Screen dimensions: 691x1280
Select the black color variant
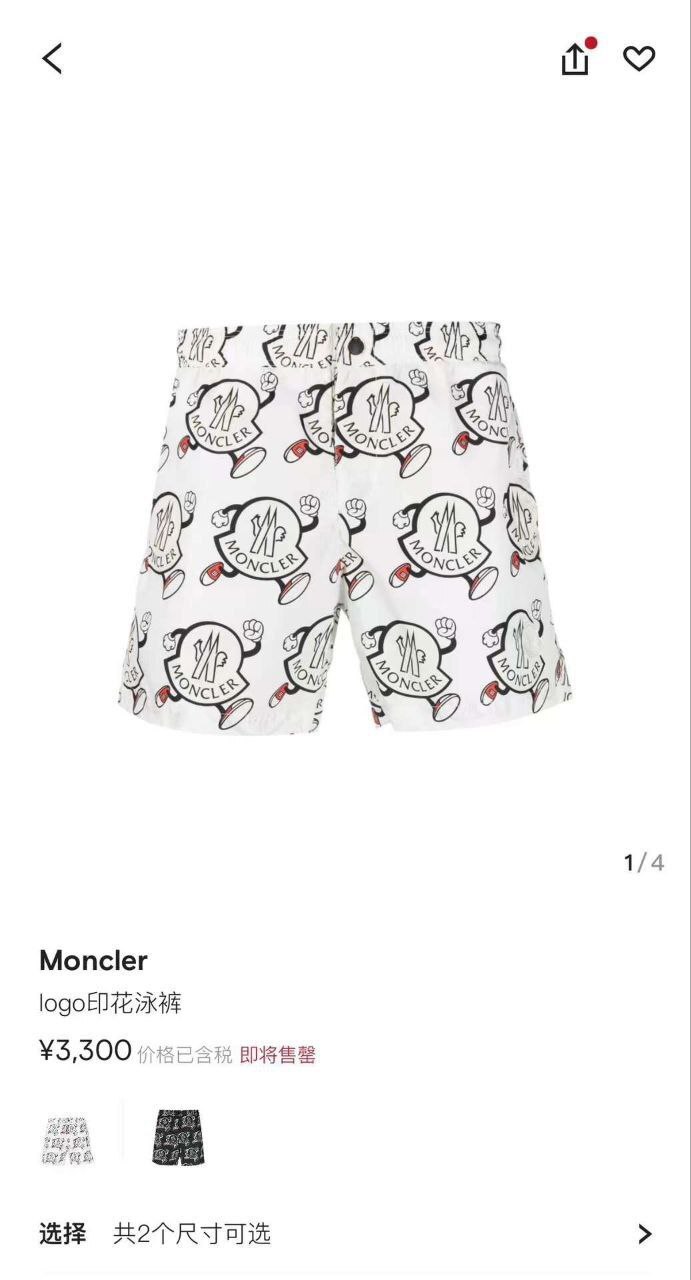pos(179,1137)
